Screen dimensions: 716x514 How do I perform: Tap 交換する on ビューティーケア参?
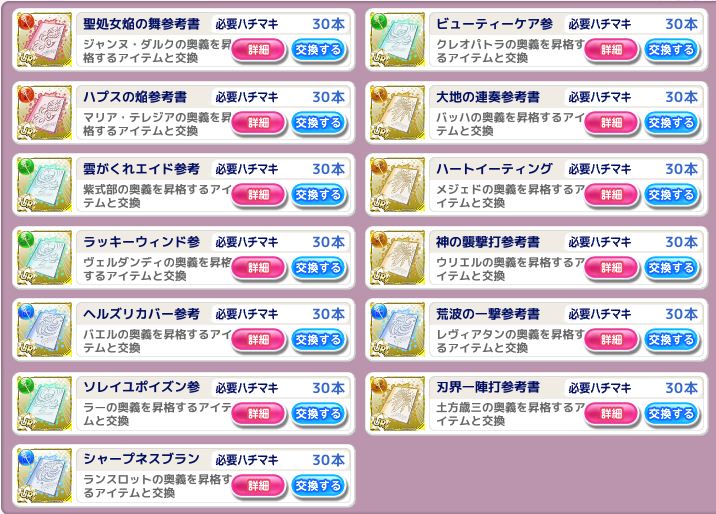(671, 50)
